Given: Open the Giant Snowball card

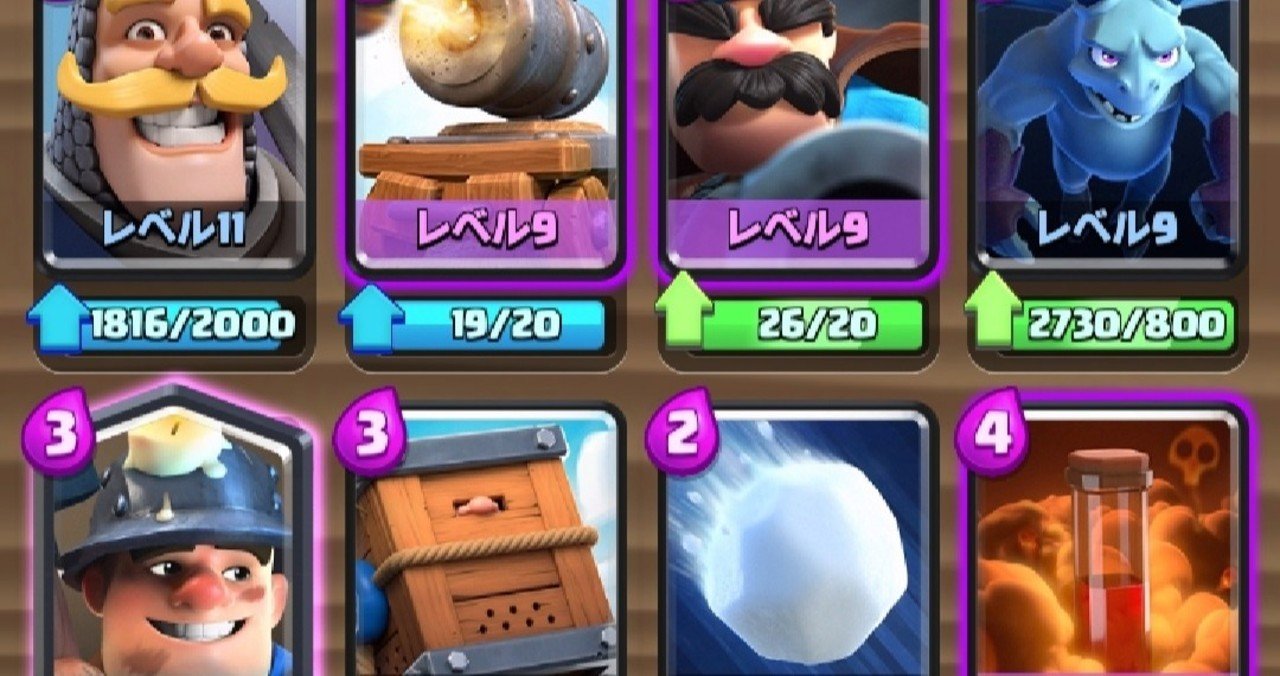Looking at the screenshot, I should 797,550.
